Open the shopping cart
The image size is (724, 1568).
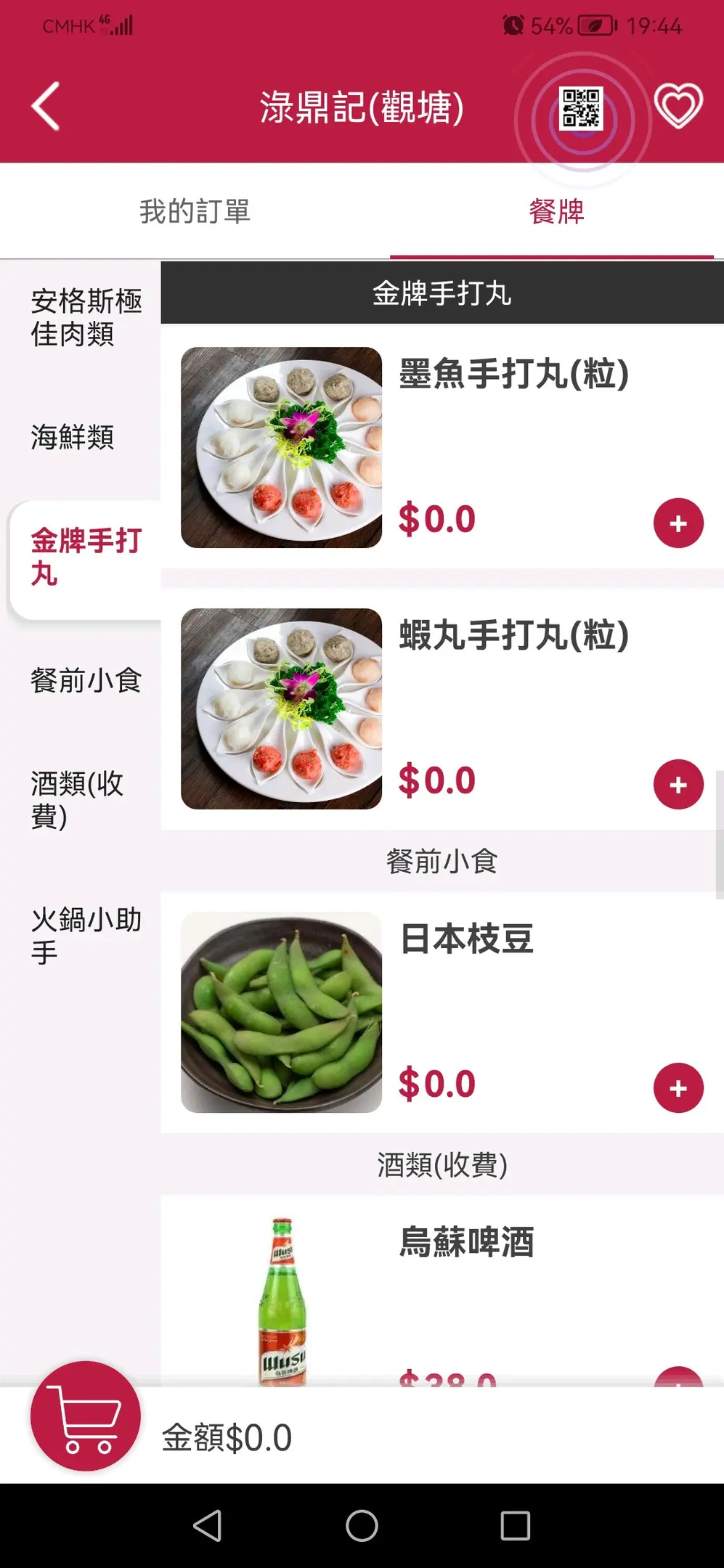point(85,1416)
